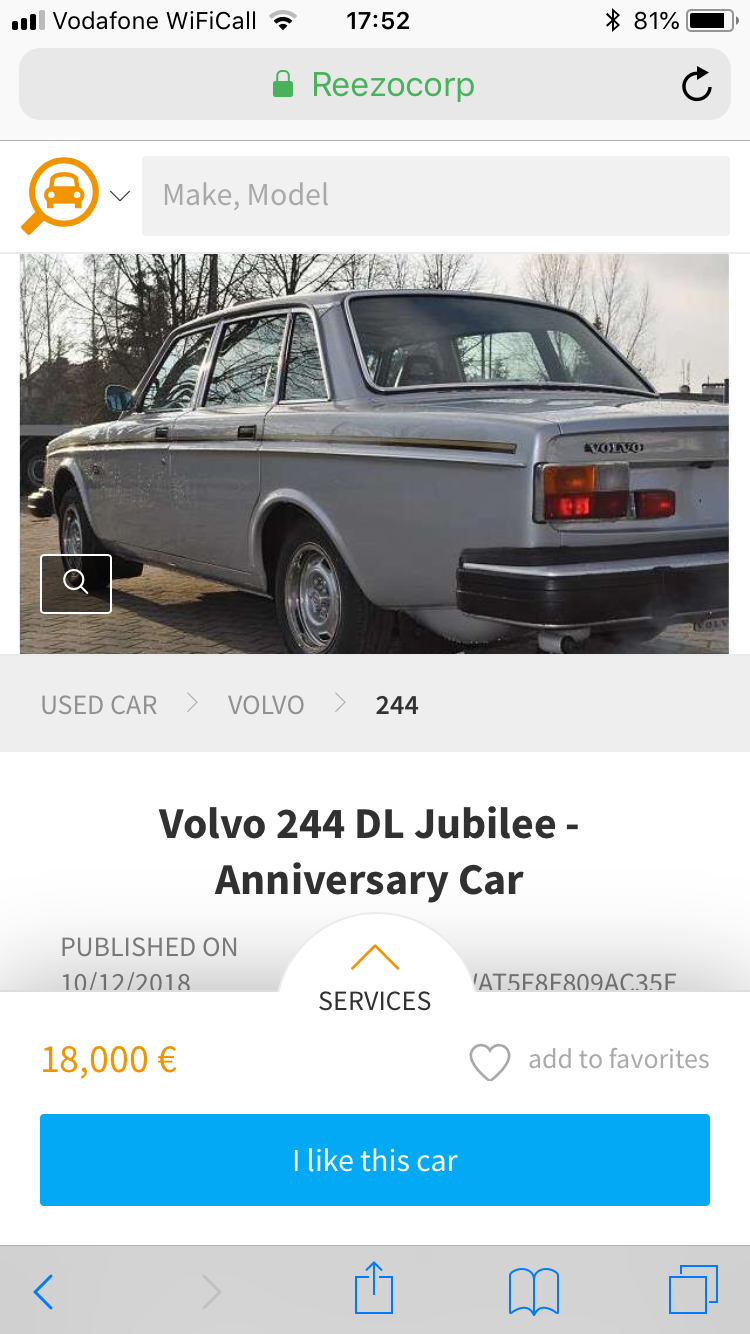Tap the I like this car button
The height and width of the screenshot is (1334, 750).
coord(375,1160)
